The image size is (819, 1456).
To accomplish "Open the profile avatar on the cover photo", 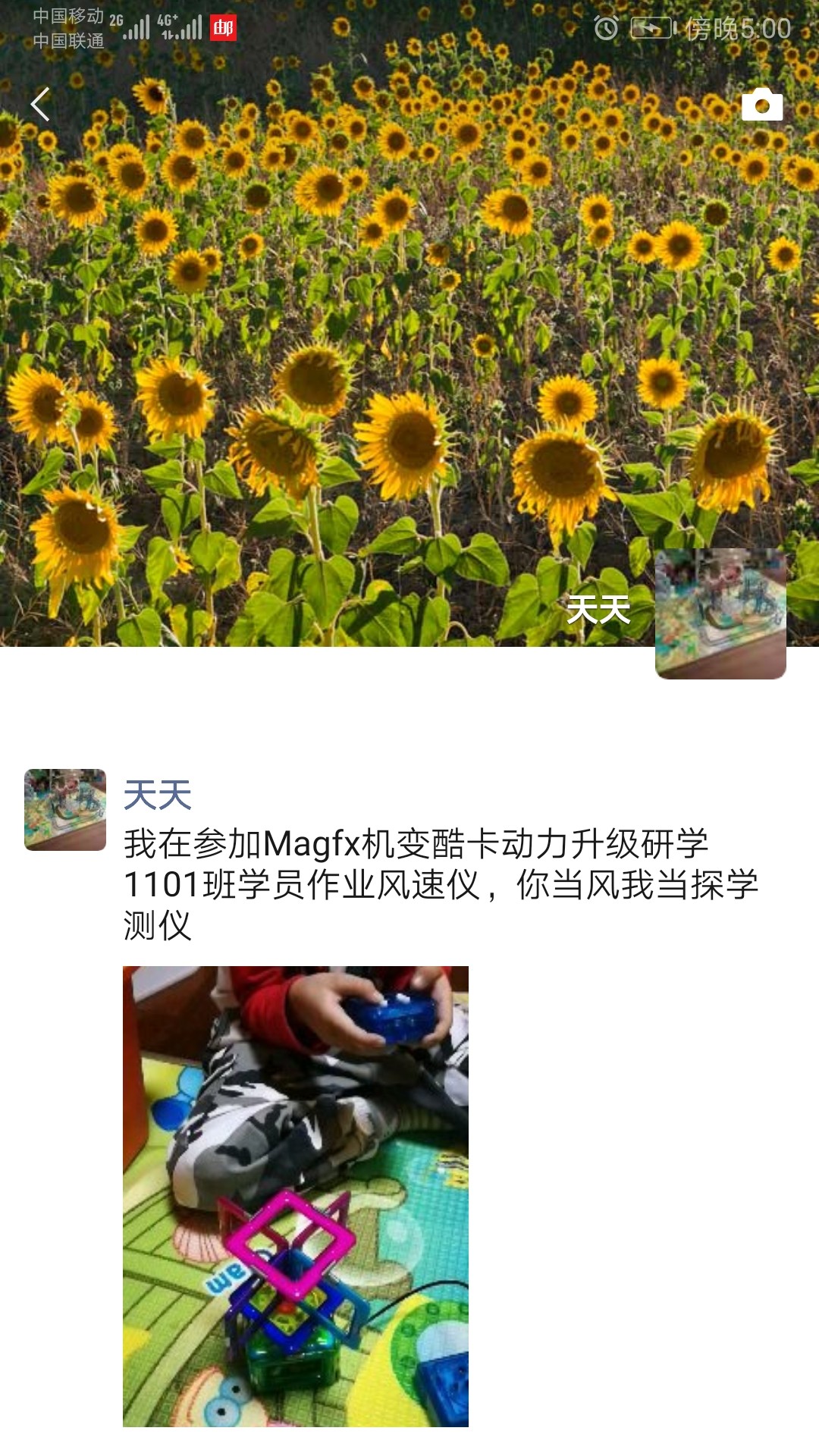I will (720, 613).
